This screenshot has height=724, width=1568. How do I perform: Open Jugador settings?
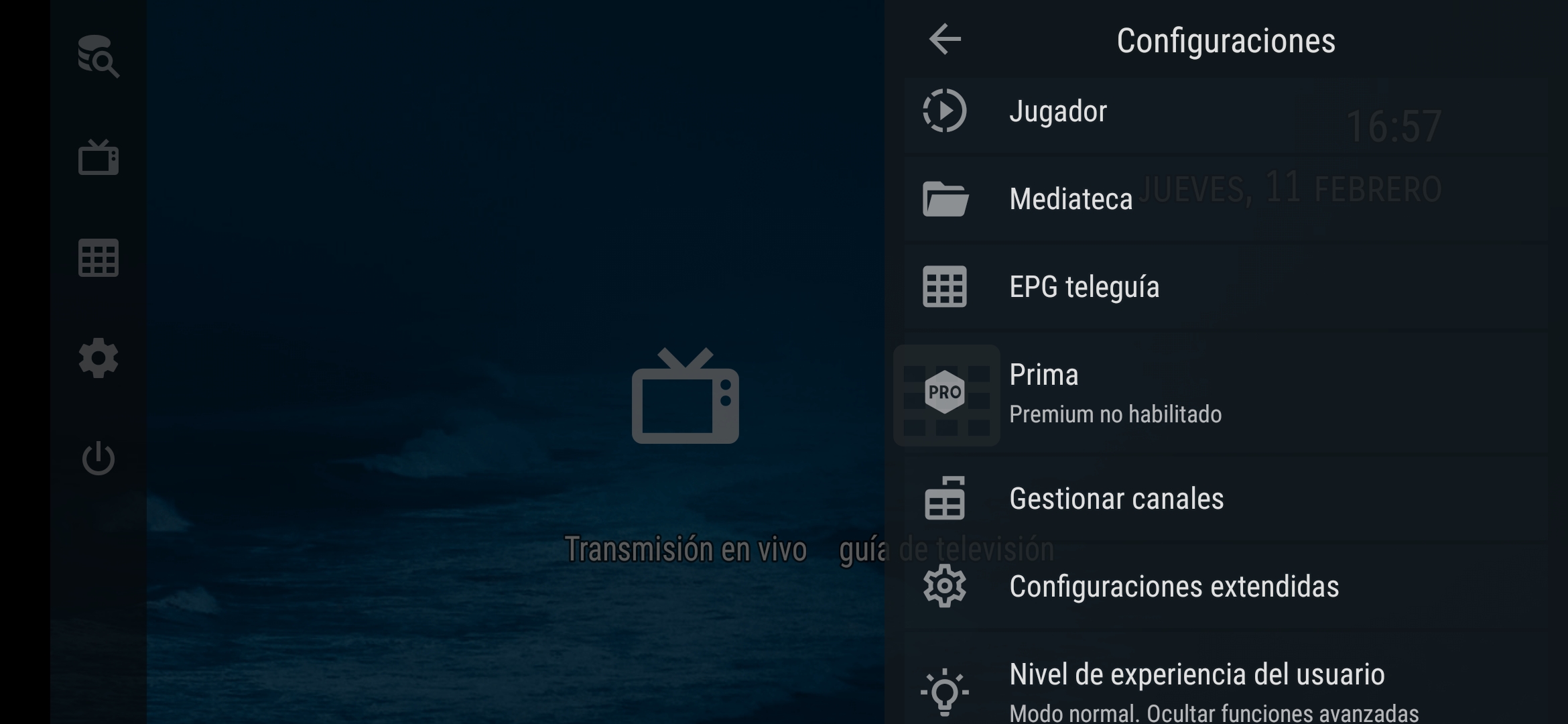[1057, 111]
